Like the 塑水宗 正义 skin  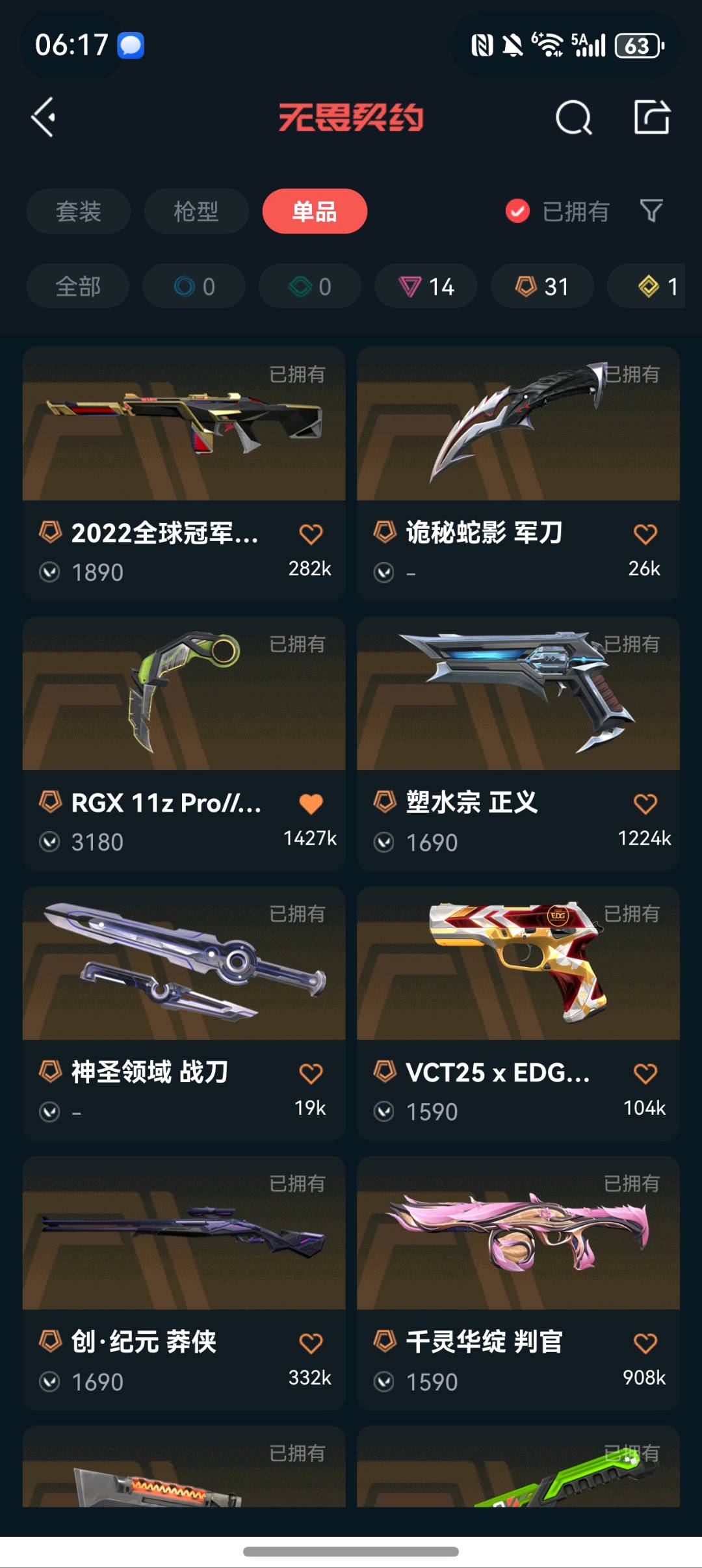coord(645,804)
